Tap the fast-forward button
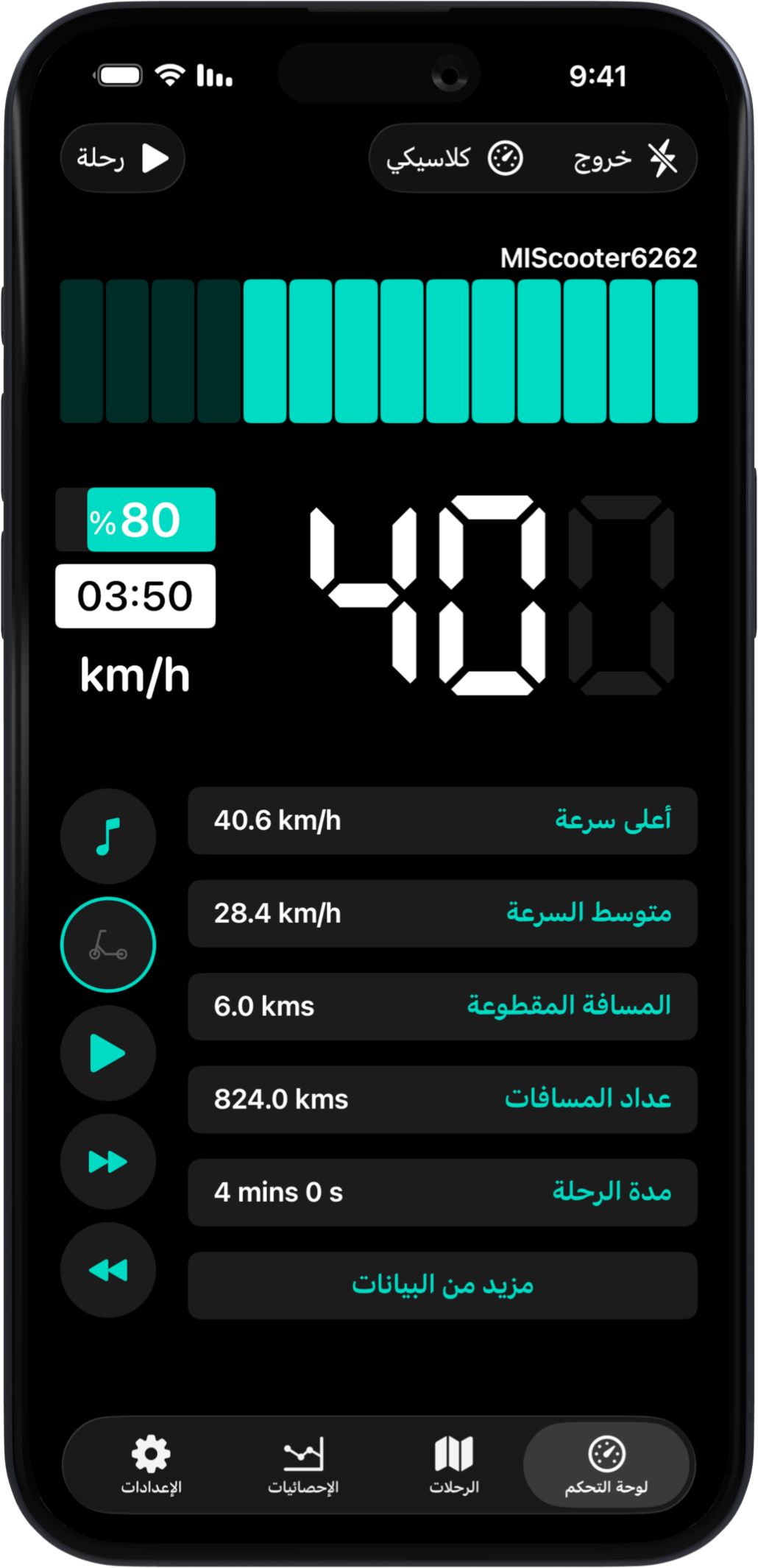758x1568 pixels. [108, 1162]
